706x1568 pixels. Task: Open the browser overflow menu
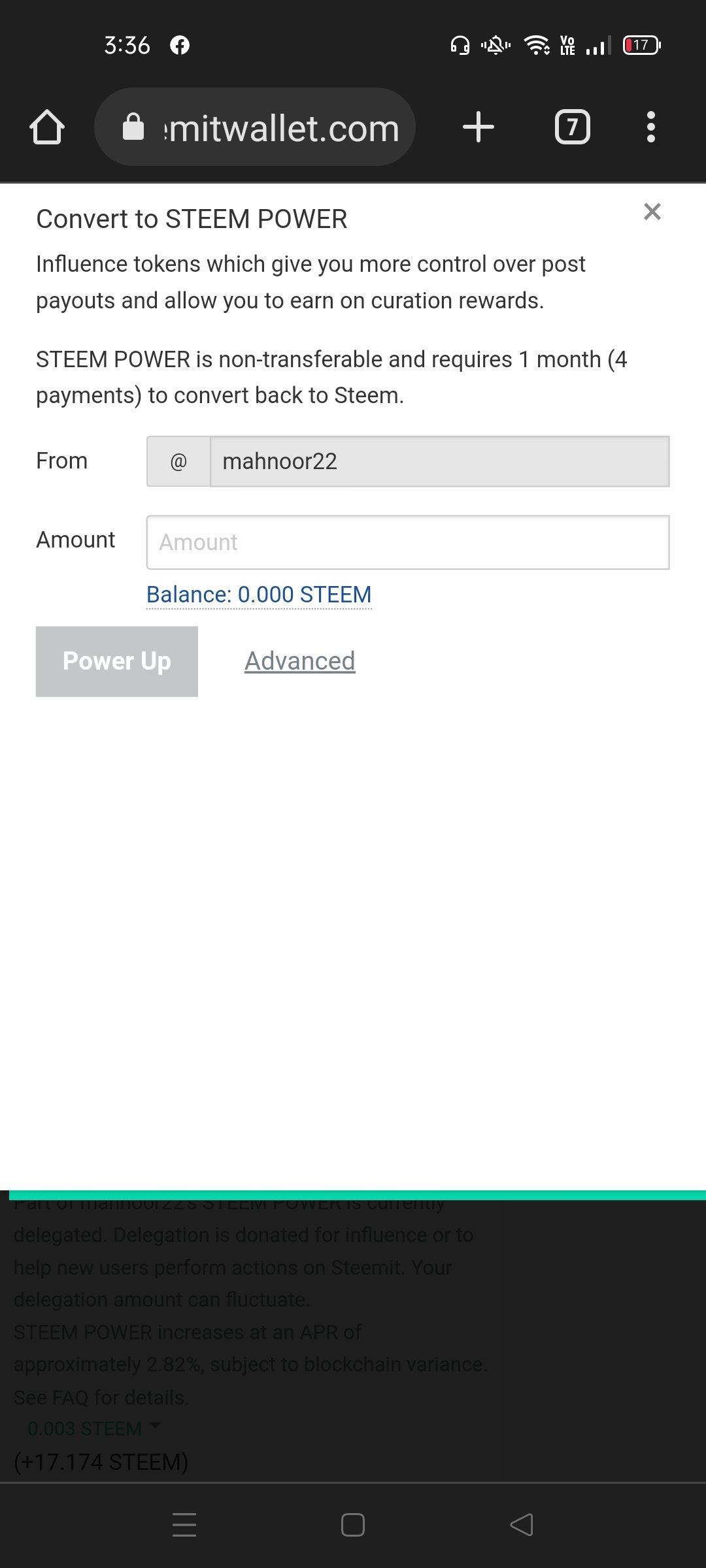650,127
